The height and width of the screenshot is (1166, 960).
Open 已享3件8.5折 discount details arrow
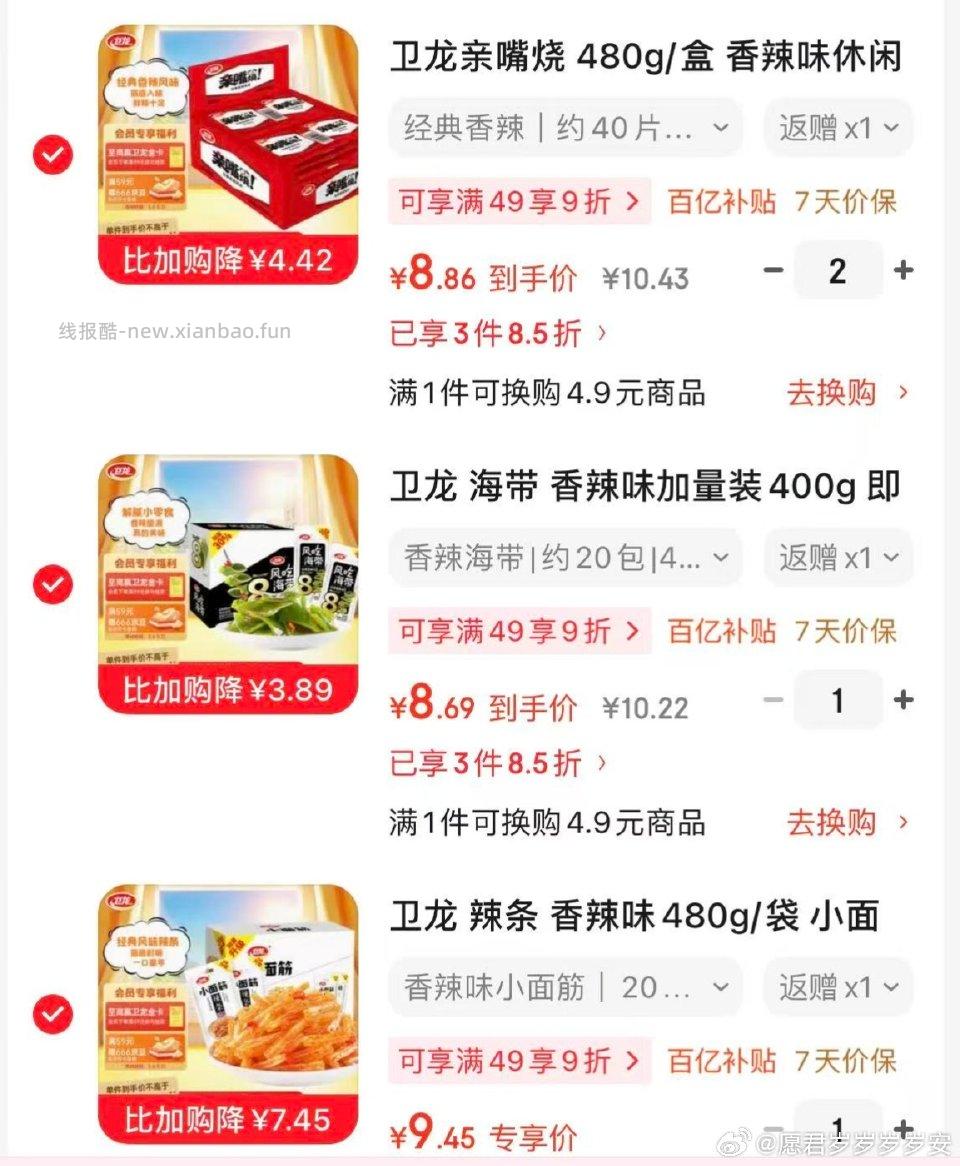[x=600, y=333]
